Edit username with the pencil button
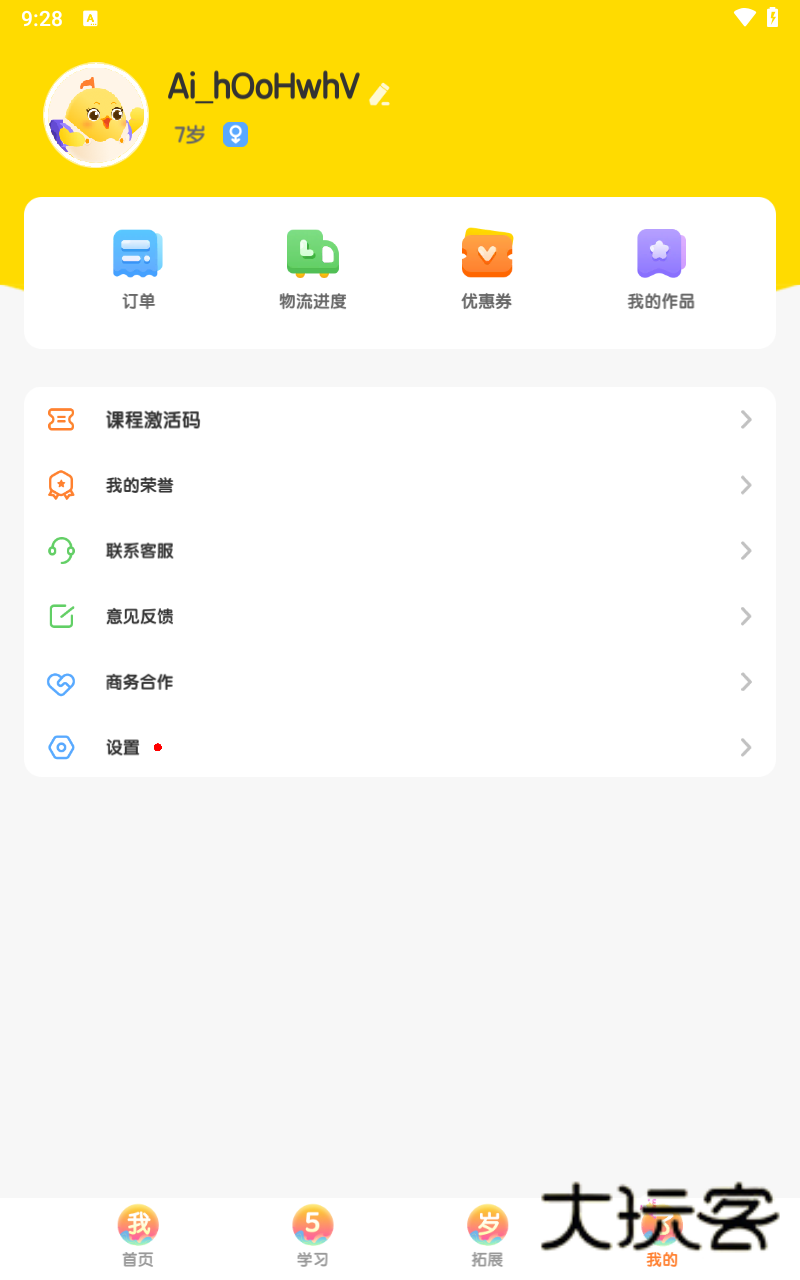Image resolution: width=800 pixels, height=1280 pixels. [x=379, y=94]
